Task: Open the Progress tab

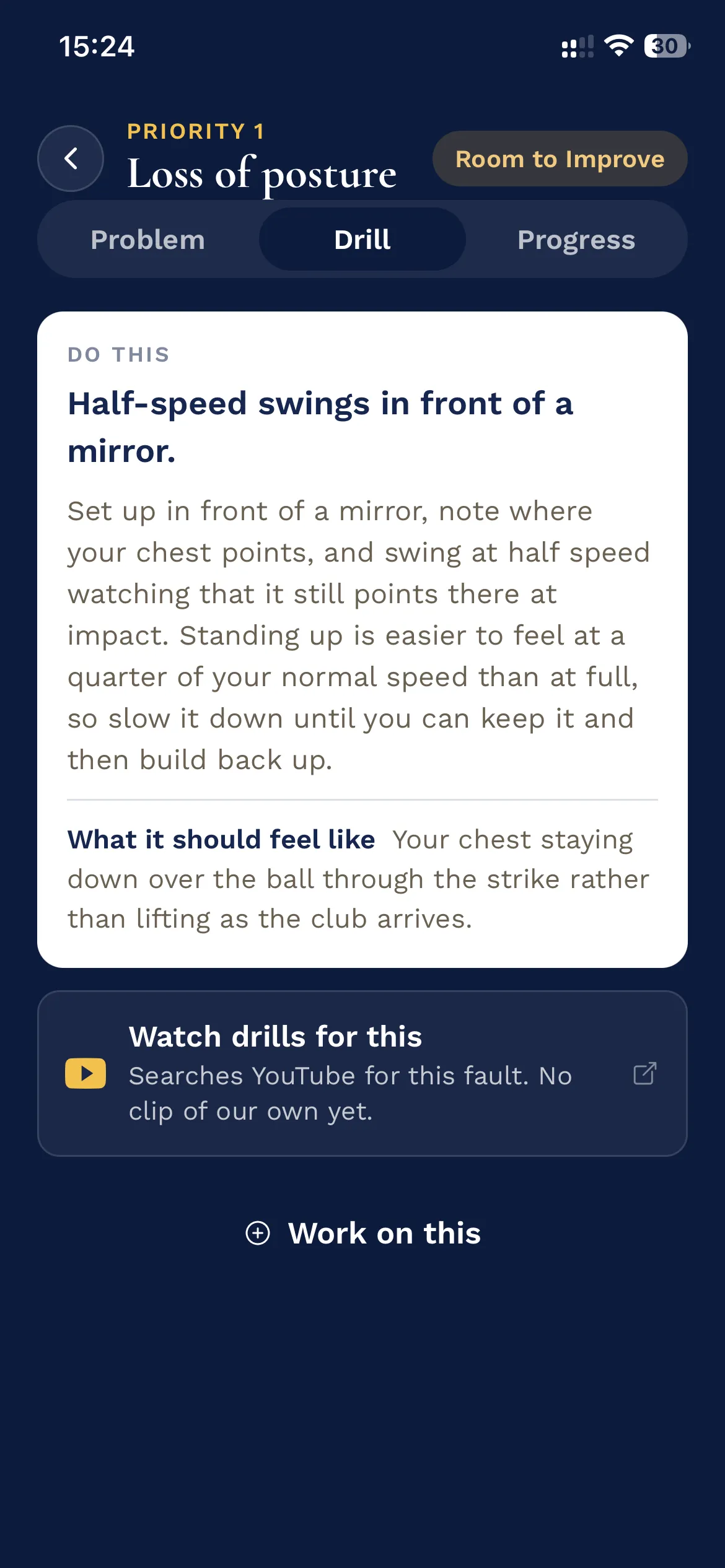Action: tap(576, 240)
